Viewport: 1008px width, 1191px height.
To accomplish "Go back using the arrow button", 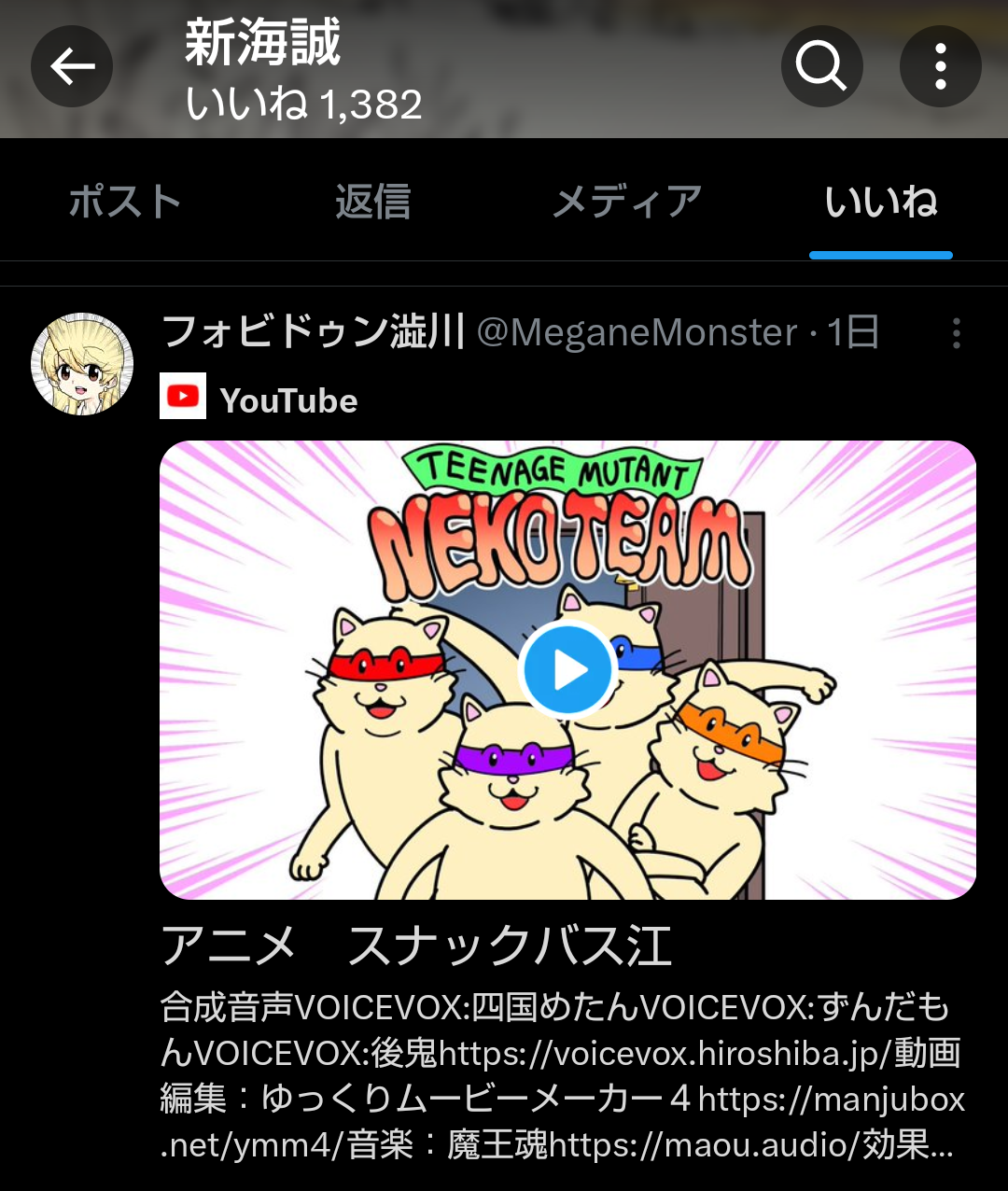I will [72, 66].
